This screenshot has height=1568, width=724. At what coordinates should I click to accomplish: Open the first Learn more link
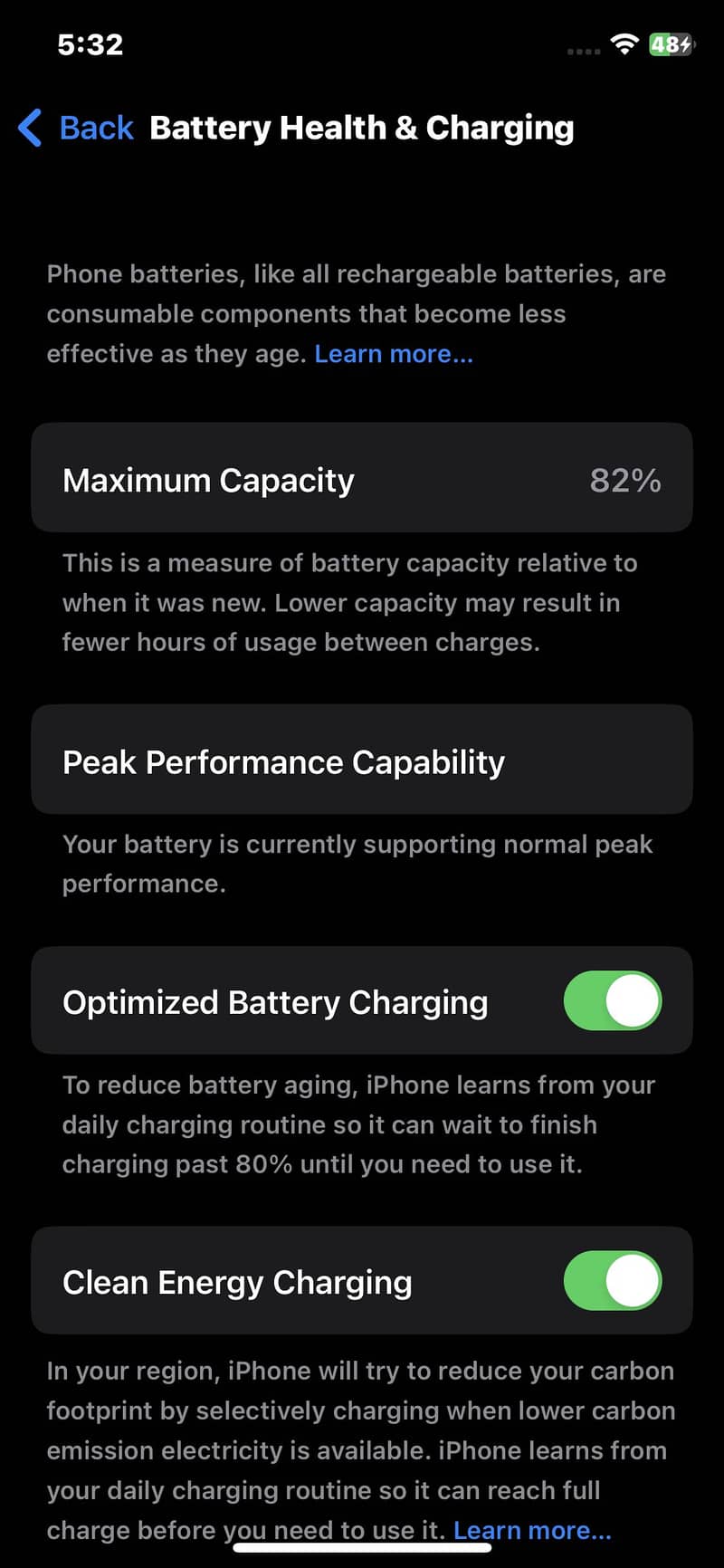[393, 353]
